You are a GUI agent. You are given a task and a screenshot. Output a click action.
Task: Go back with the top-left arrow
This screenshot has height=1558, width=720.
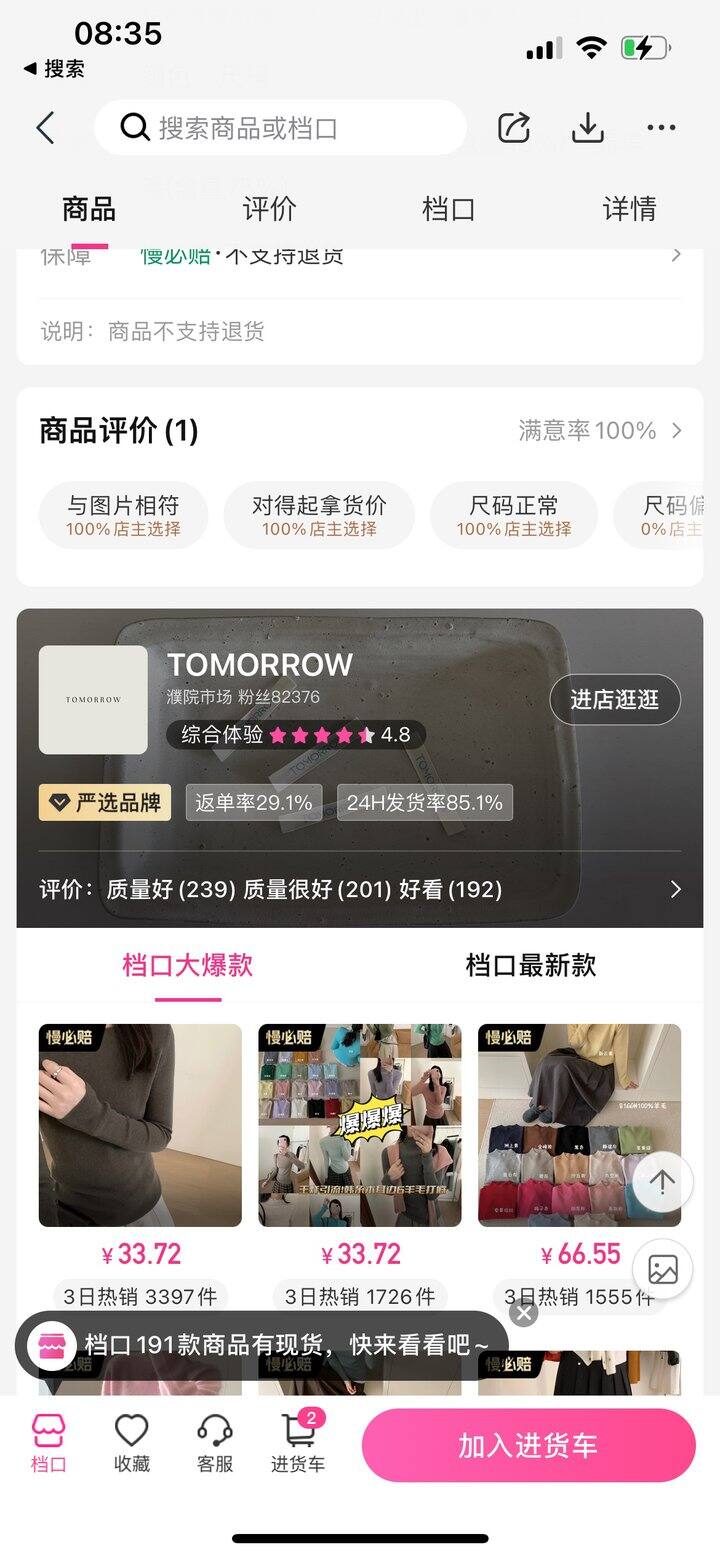45,128
